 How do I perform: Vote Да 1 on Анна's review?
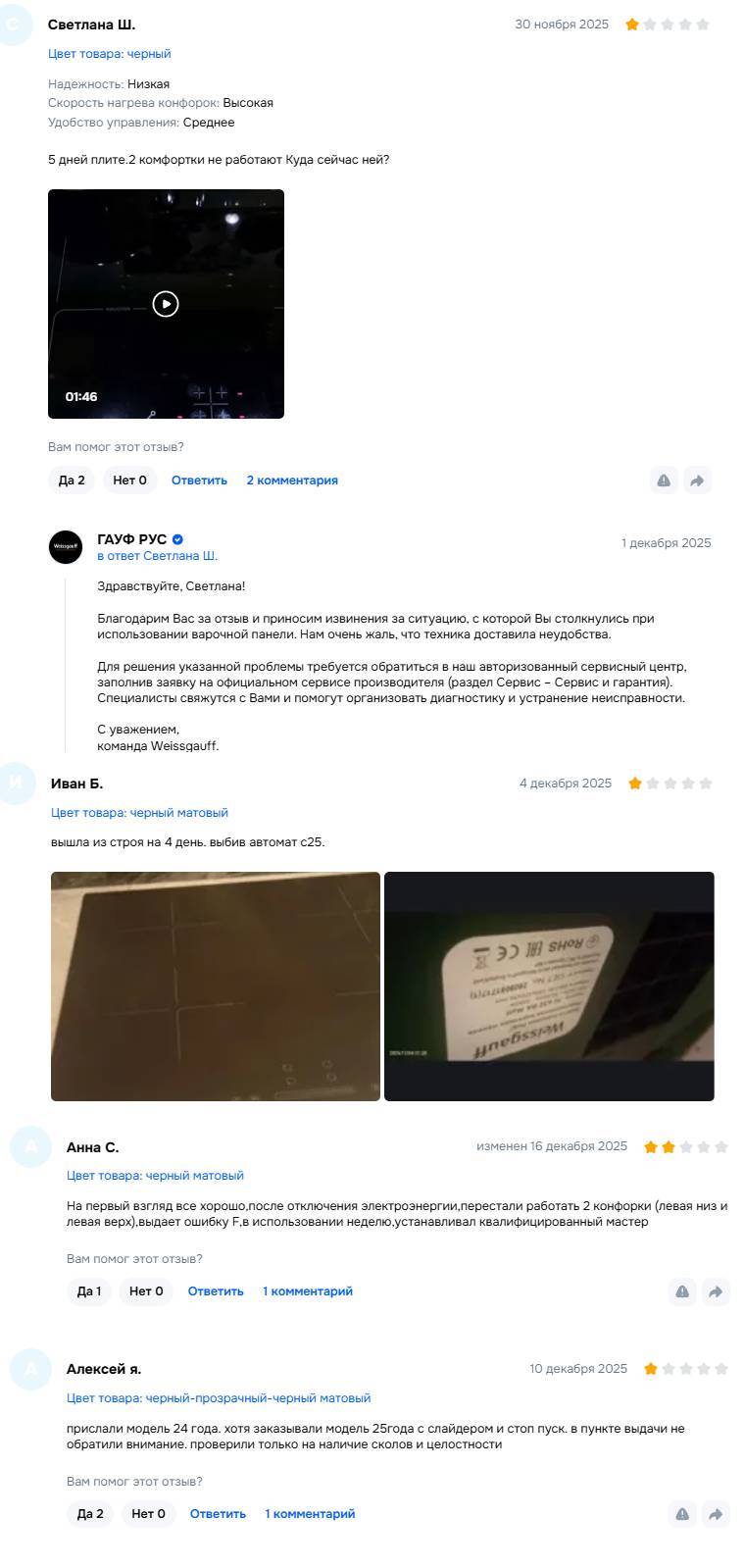(88, 1291)
